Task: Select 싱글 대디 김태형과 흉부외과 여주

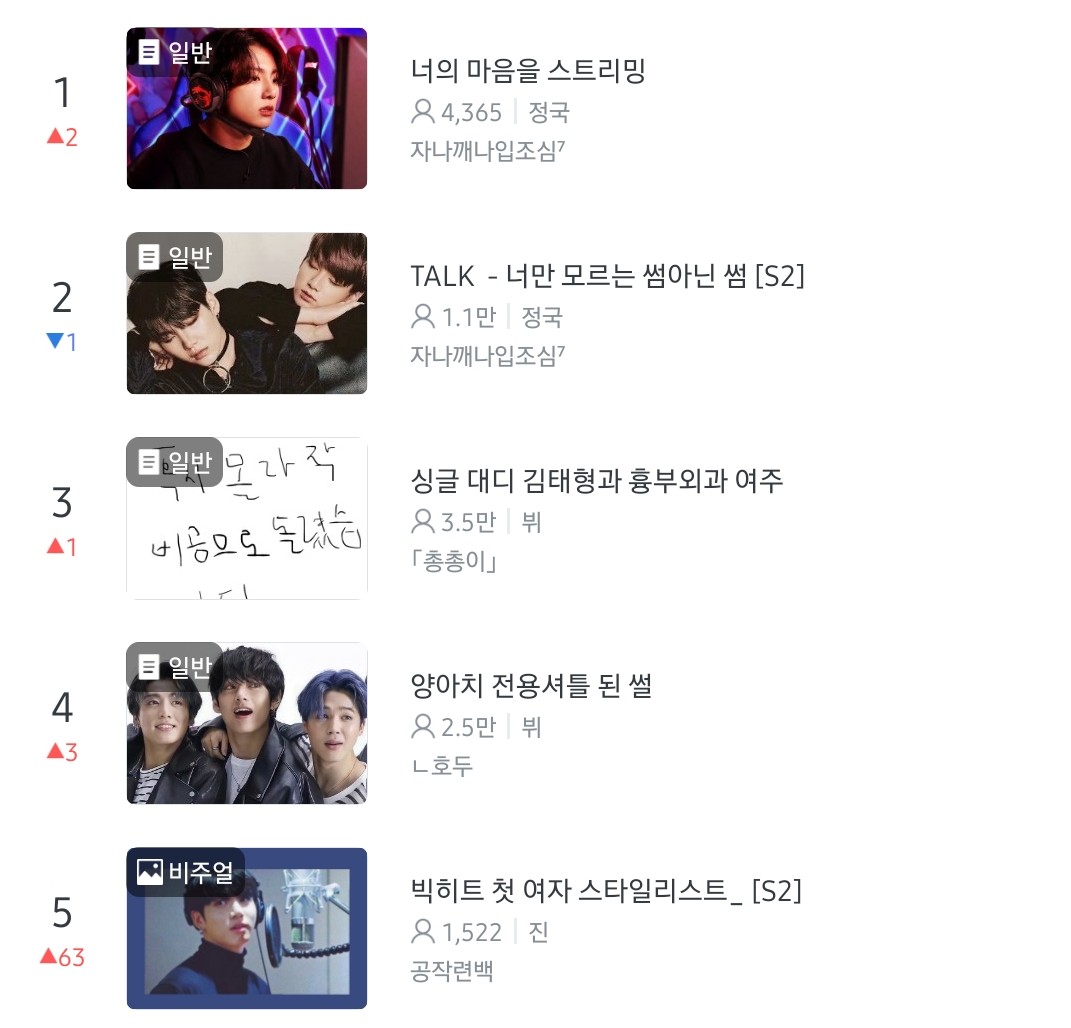Action: pyautogui.click(x=596, y=481)
